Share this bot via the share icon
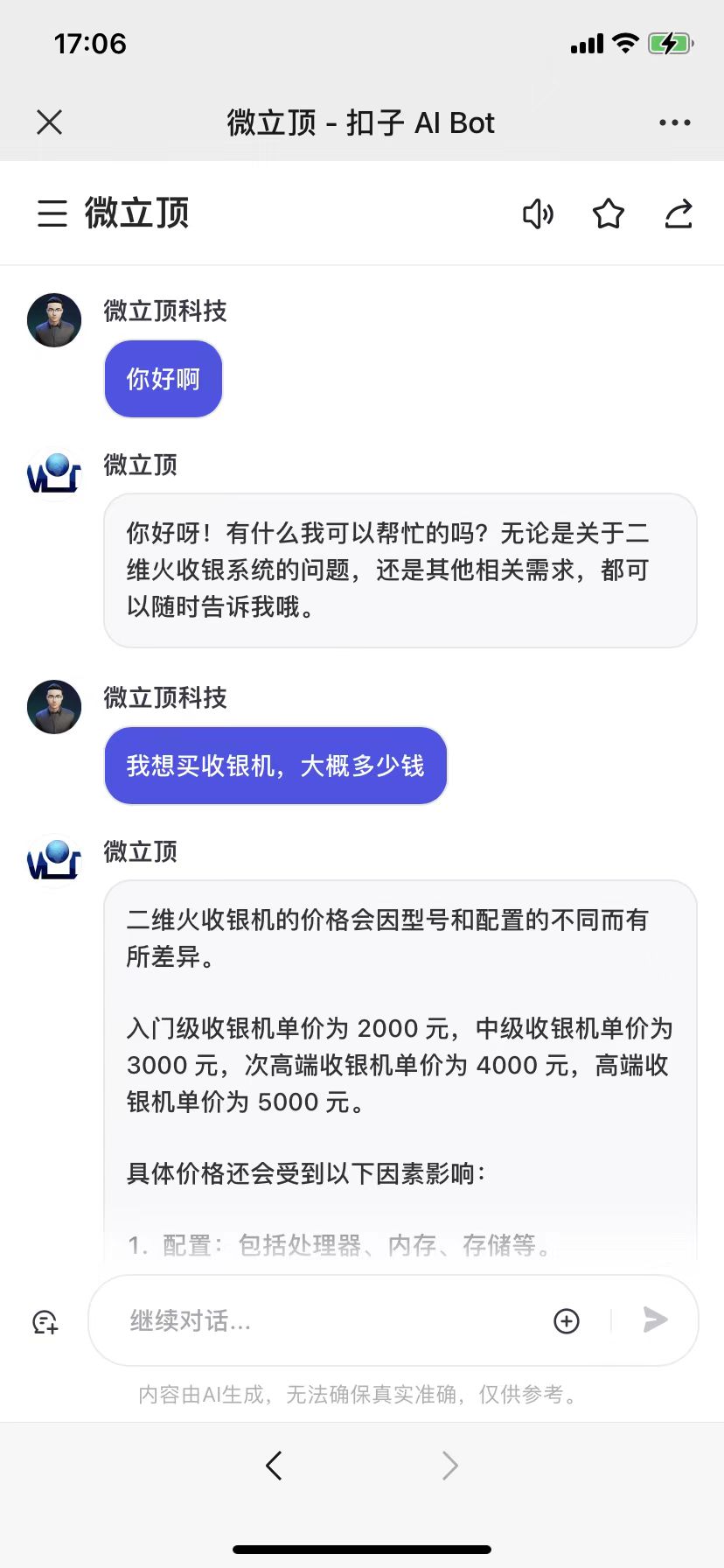This screenshot has height=1568, width=724. [679, 213]
